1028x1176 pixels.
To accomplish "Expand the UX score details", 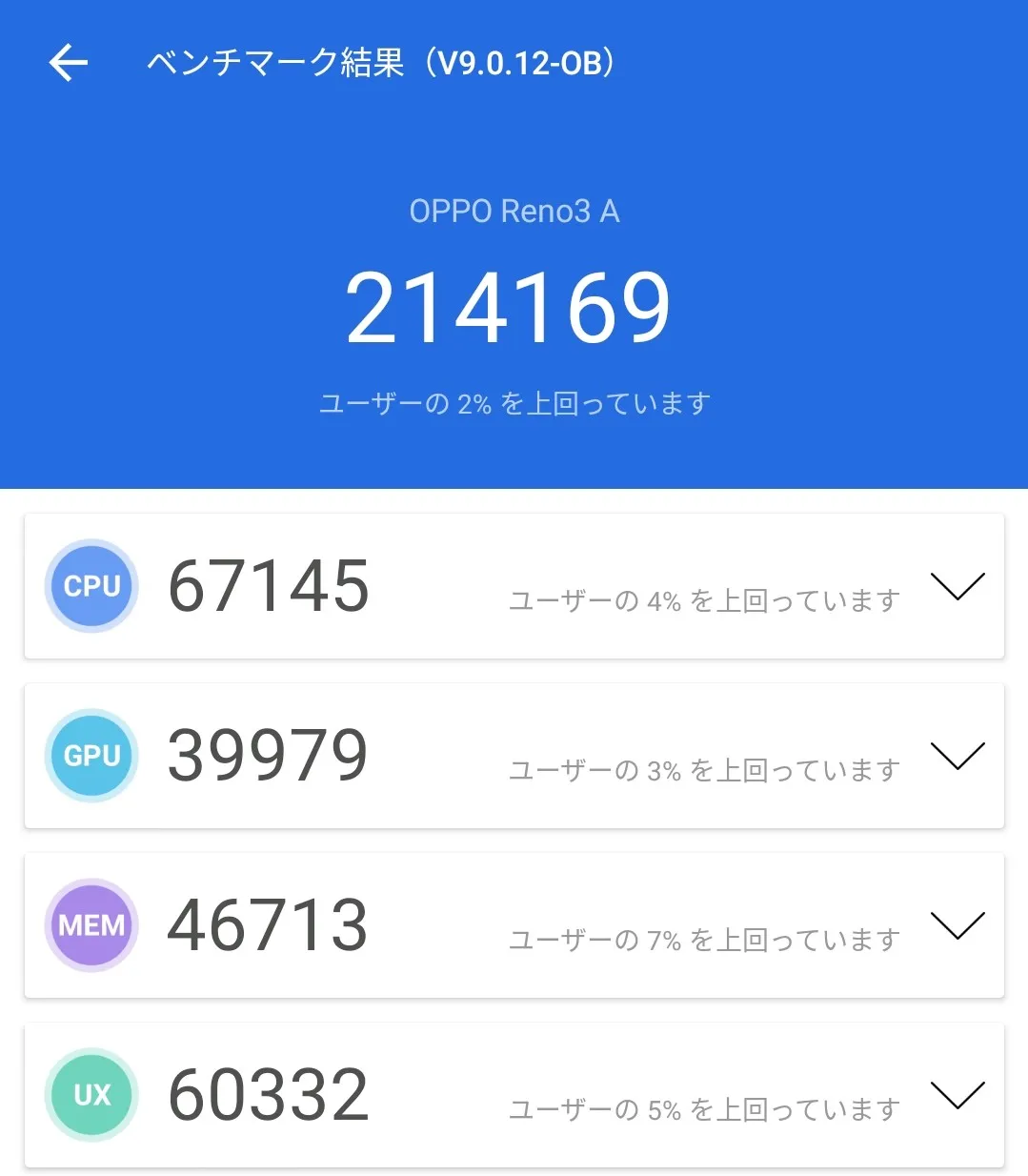I will coord(957,1095).
